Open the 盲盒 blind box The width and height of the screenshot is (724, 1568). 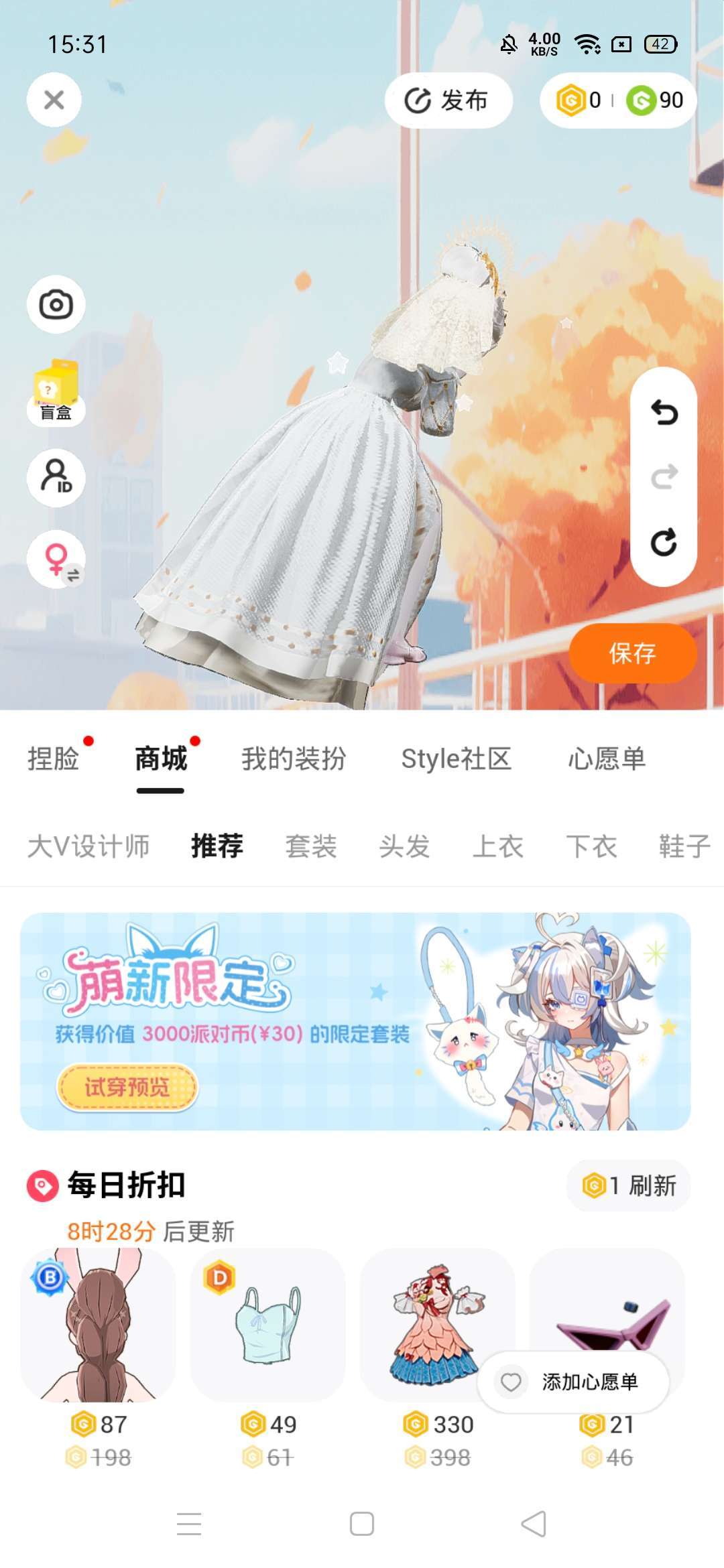point(56,393)
